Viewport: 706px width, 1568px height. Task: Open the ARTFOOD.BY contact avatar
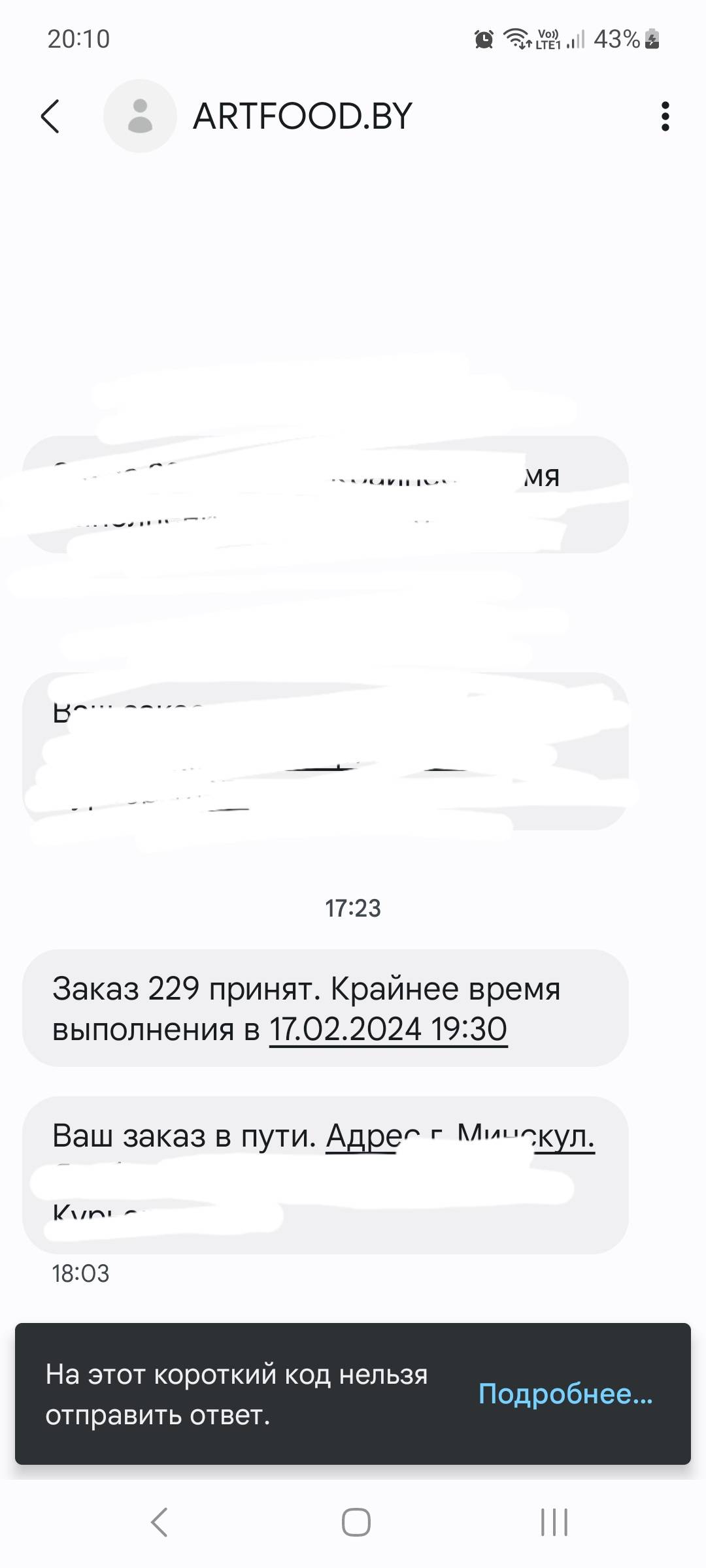pos(140,116)
